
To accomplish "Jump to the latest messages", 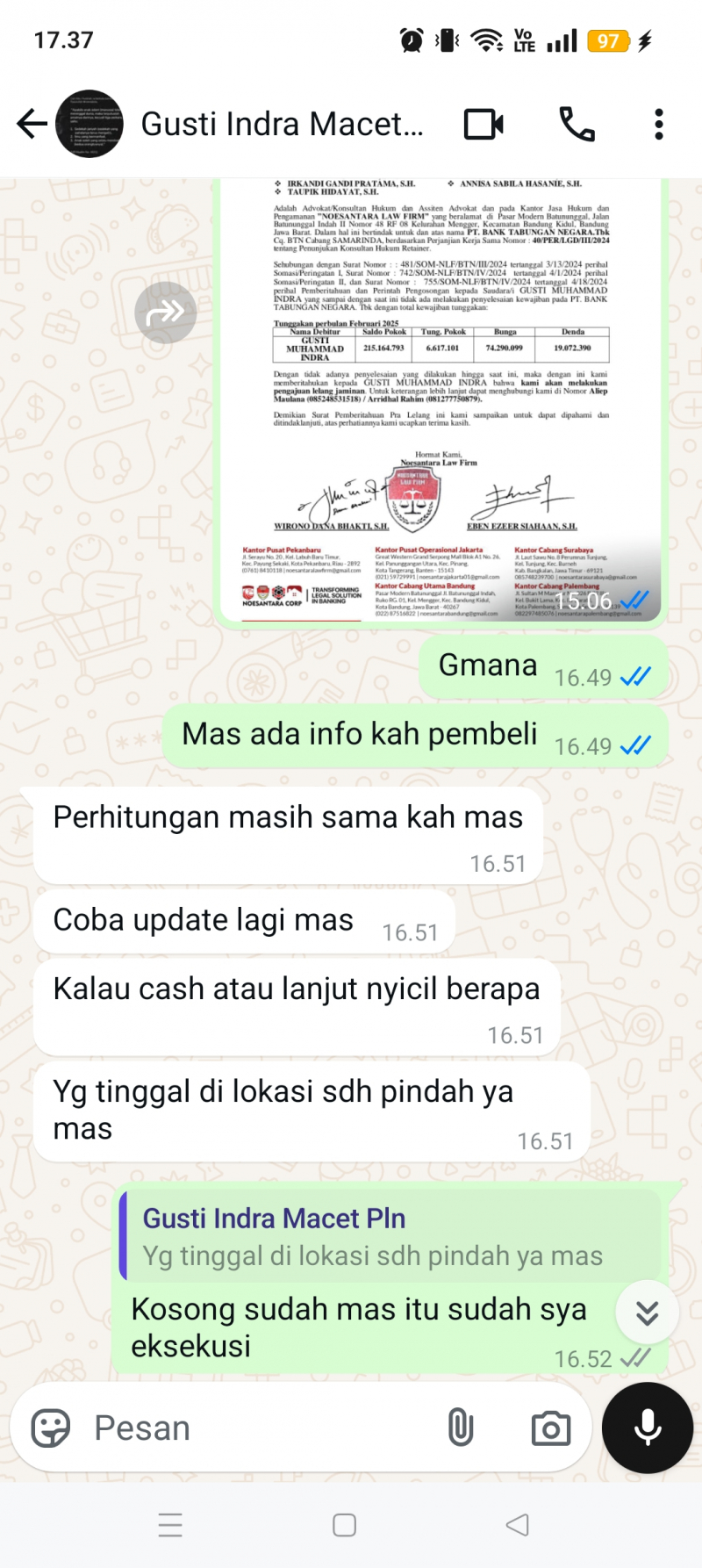I will click(647, 1313).
